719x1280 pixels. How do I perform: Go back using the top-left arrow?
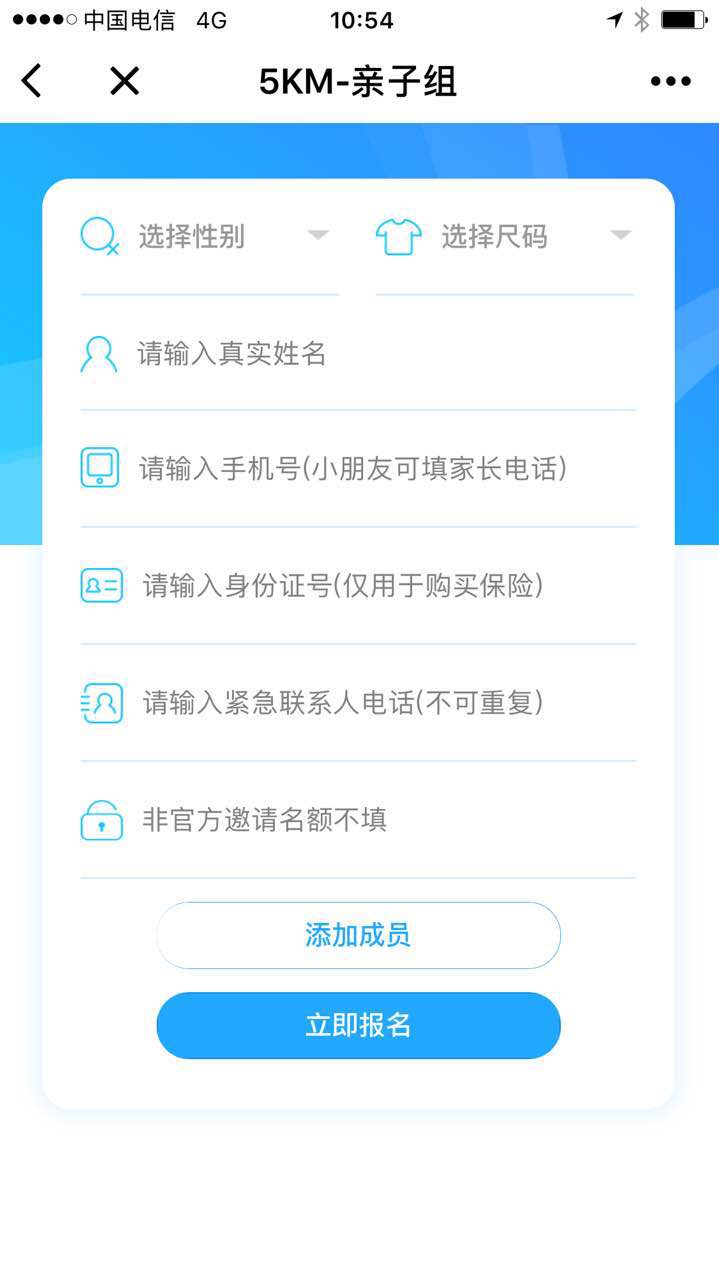tap(32, 81)
